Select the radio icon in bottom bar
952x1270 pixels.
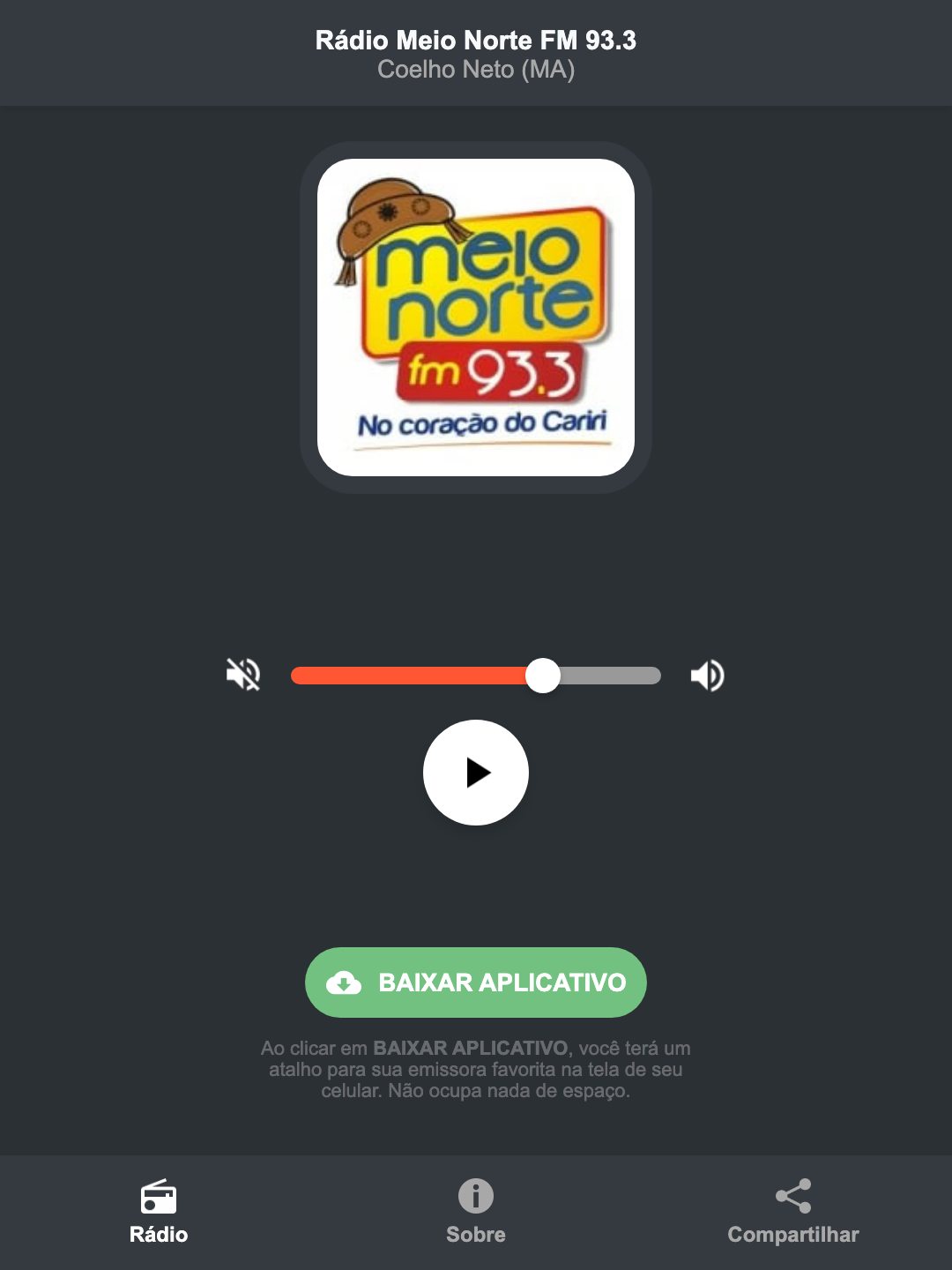(x=159, y=1199)
